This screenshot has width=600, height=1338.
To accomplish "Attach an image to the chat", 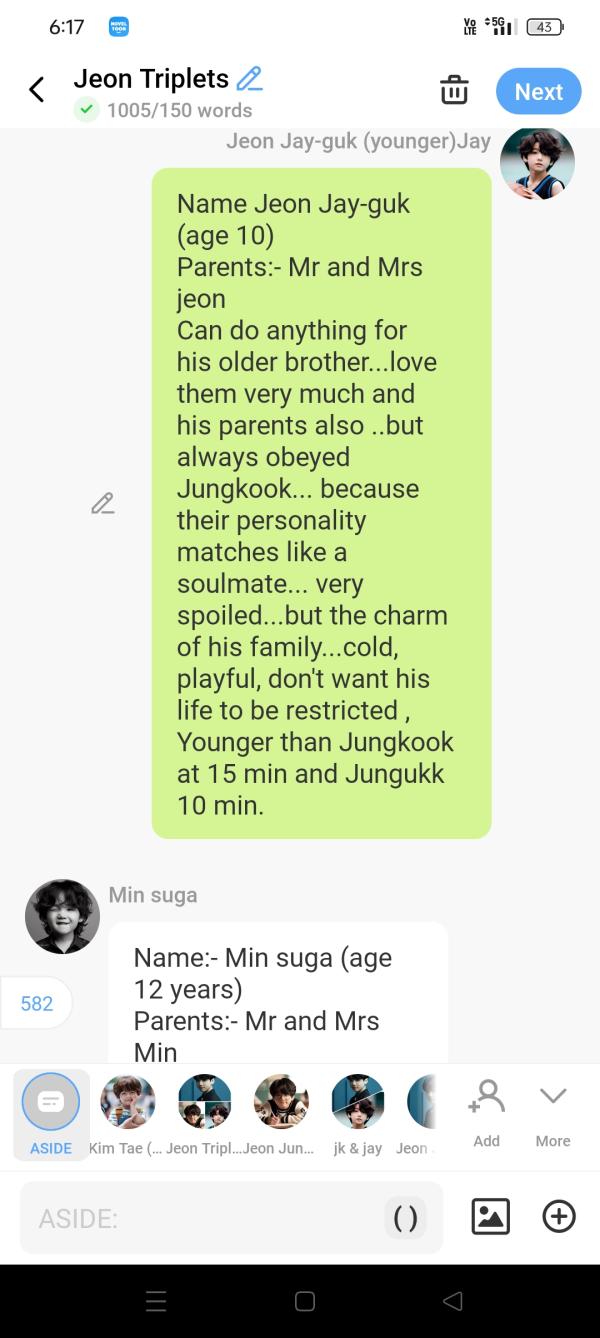I will click(490, 1216).
